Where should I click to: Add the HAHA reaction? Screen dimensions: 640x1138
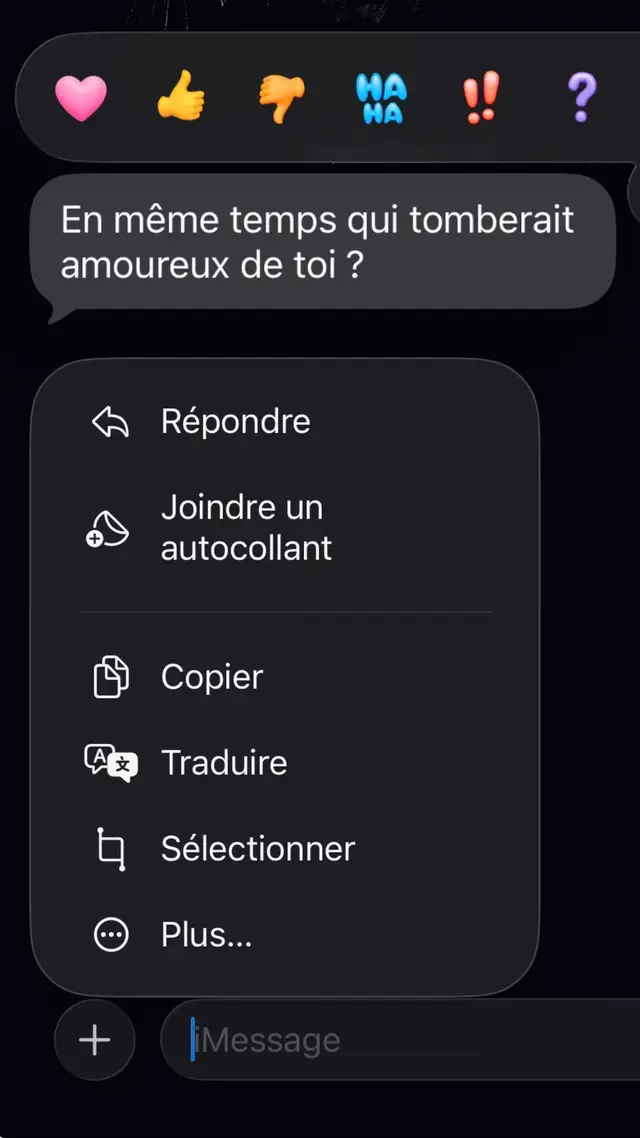[x=382, y=98]
